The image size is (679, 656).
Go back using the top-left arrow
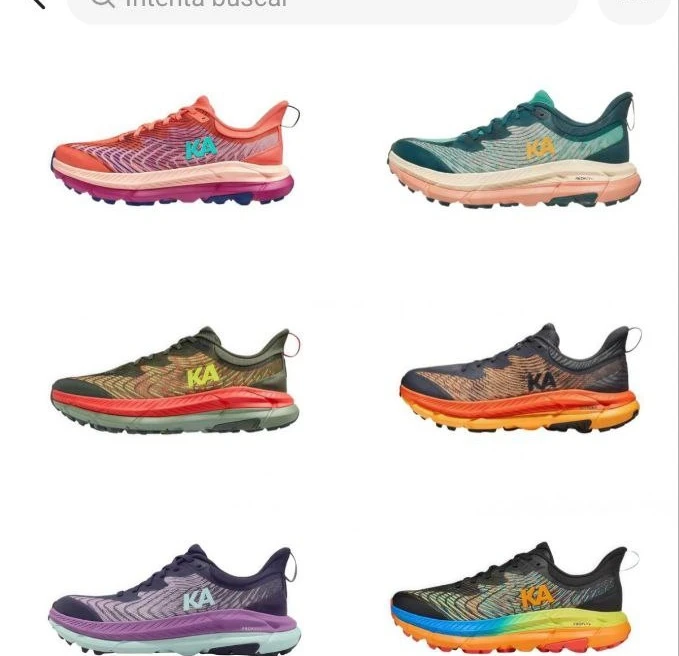click(x=36, y=3)
